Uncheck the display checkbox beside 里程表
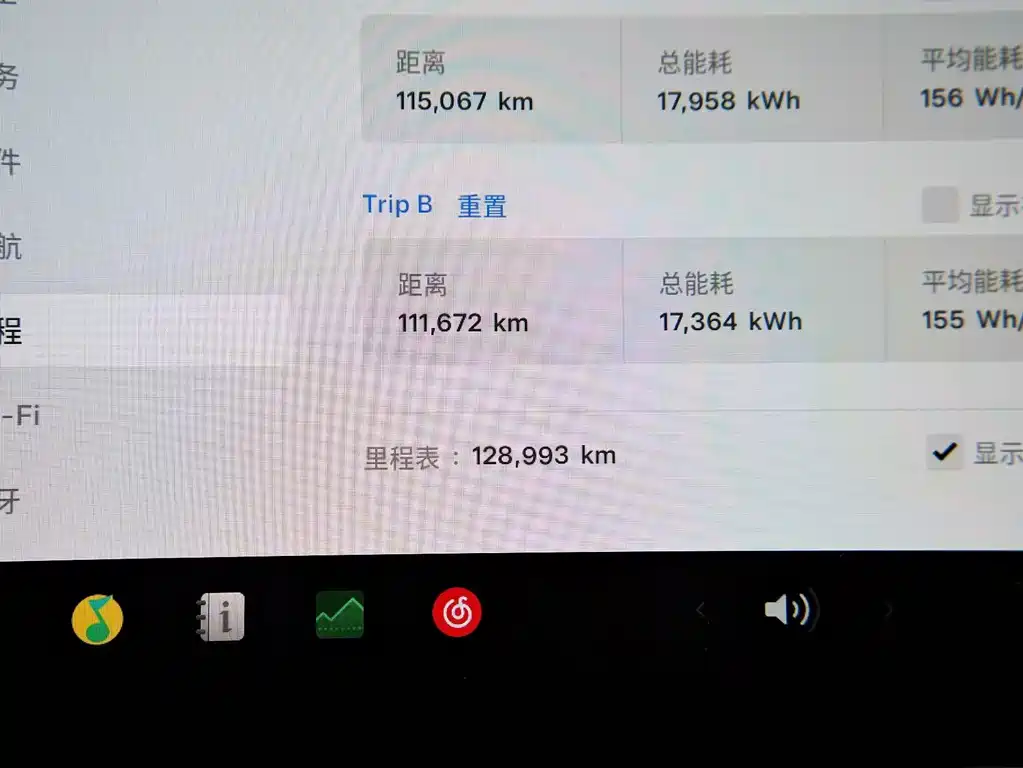Screen dimensions: 1023x768 coord(944,453)
